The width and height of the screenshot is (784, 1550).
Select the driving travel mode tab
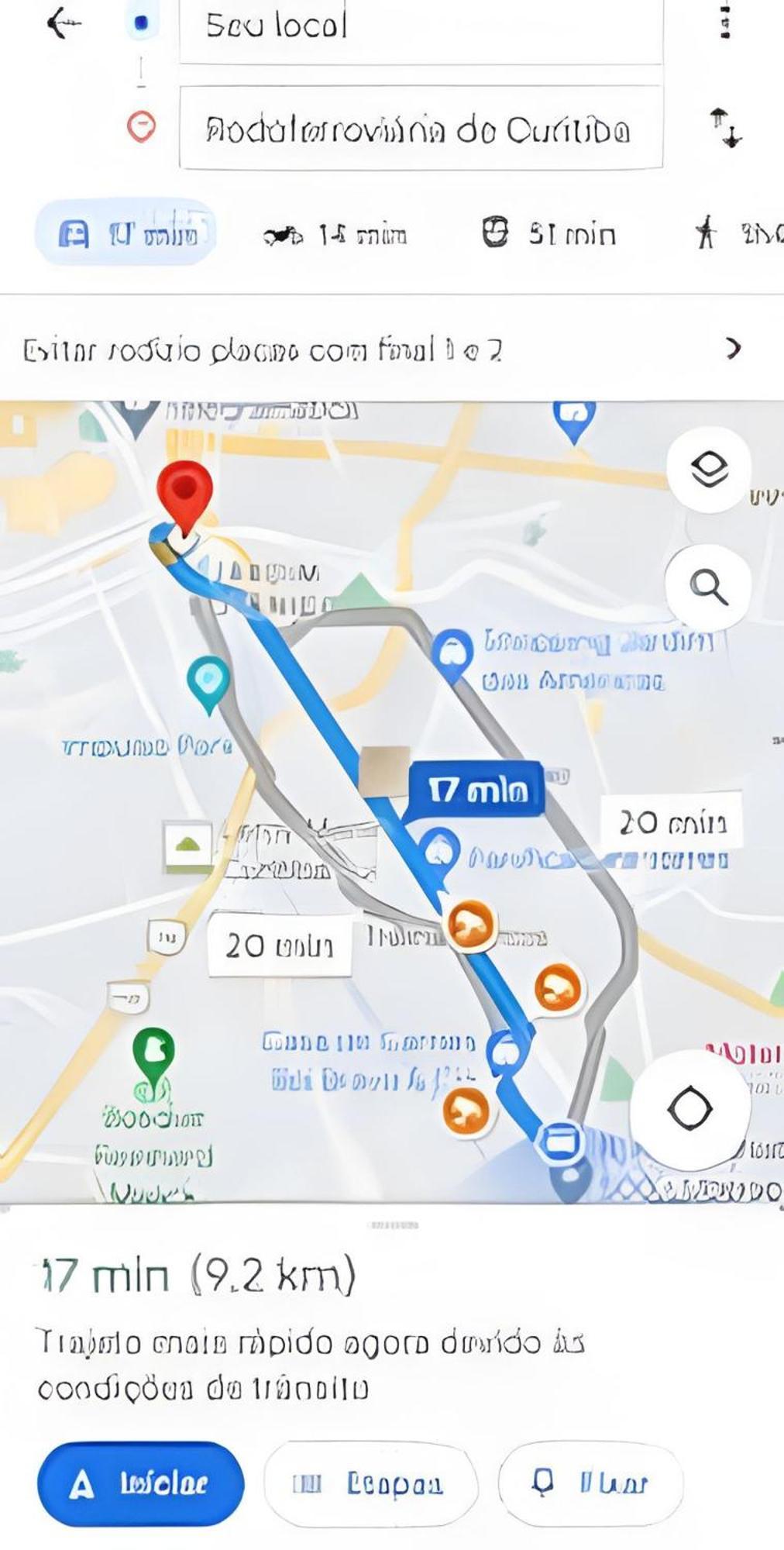tap(126, 233)
